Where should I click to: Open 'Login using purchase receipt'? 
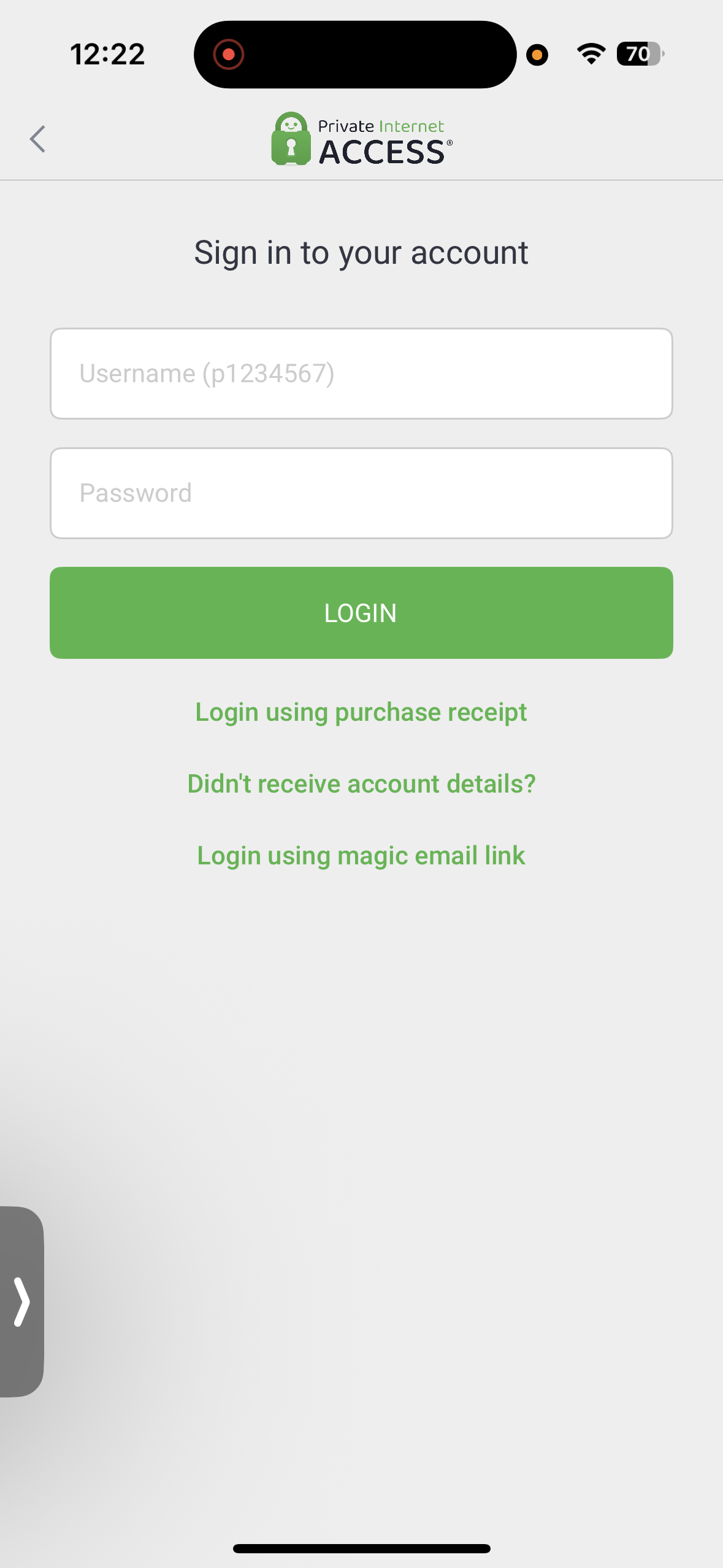click(361, 711)
